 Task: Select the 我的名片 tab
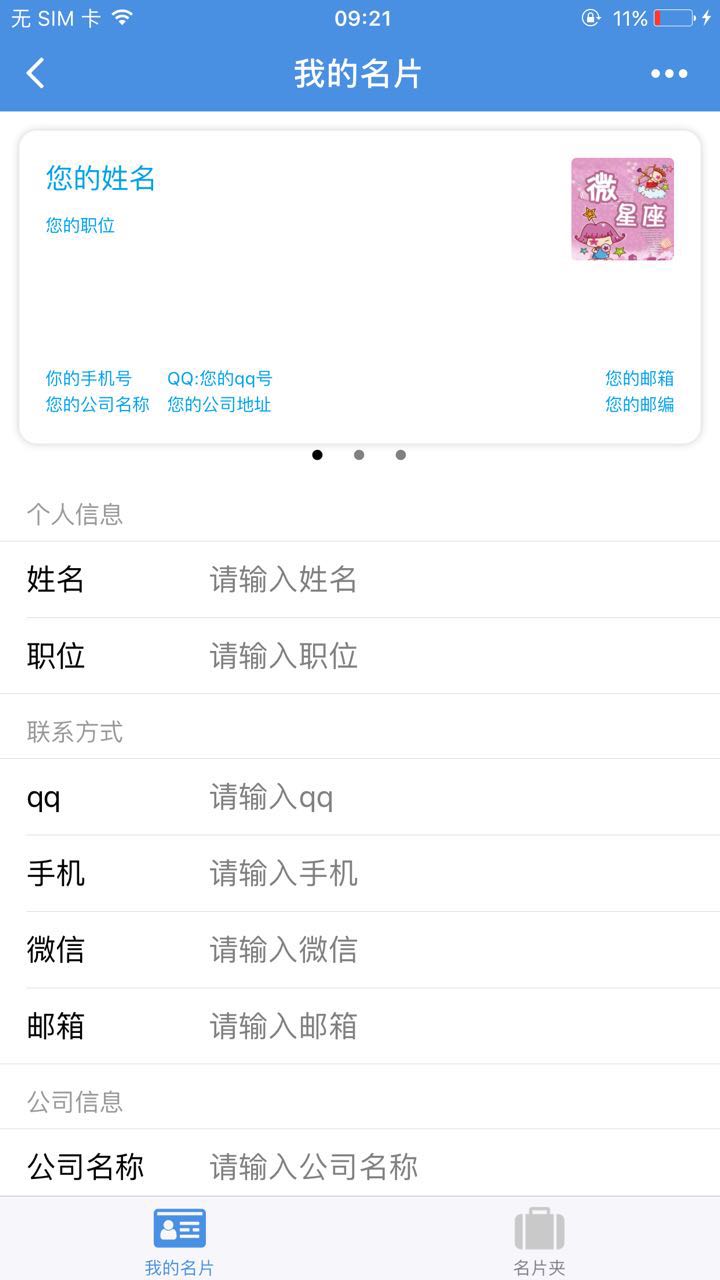[x=180, y=1240]
